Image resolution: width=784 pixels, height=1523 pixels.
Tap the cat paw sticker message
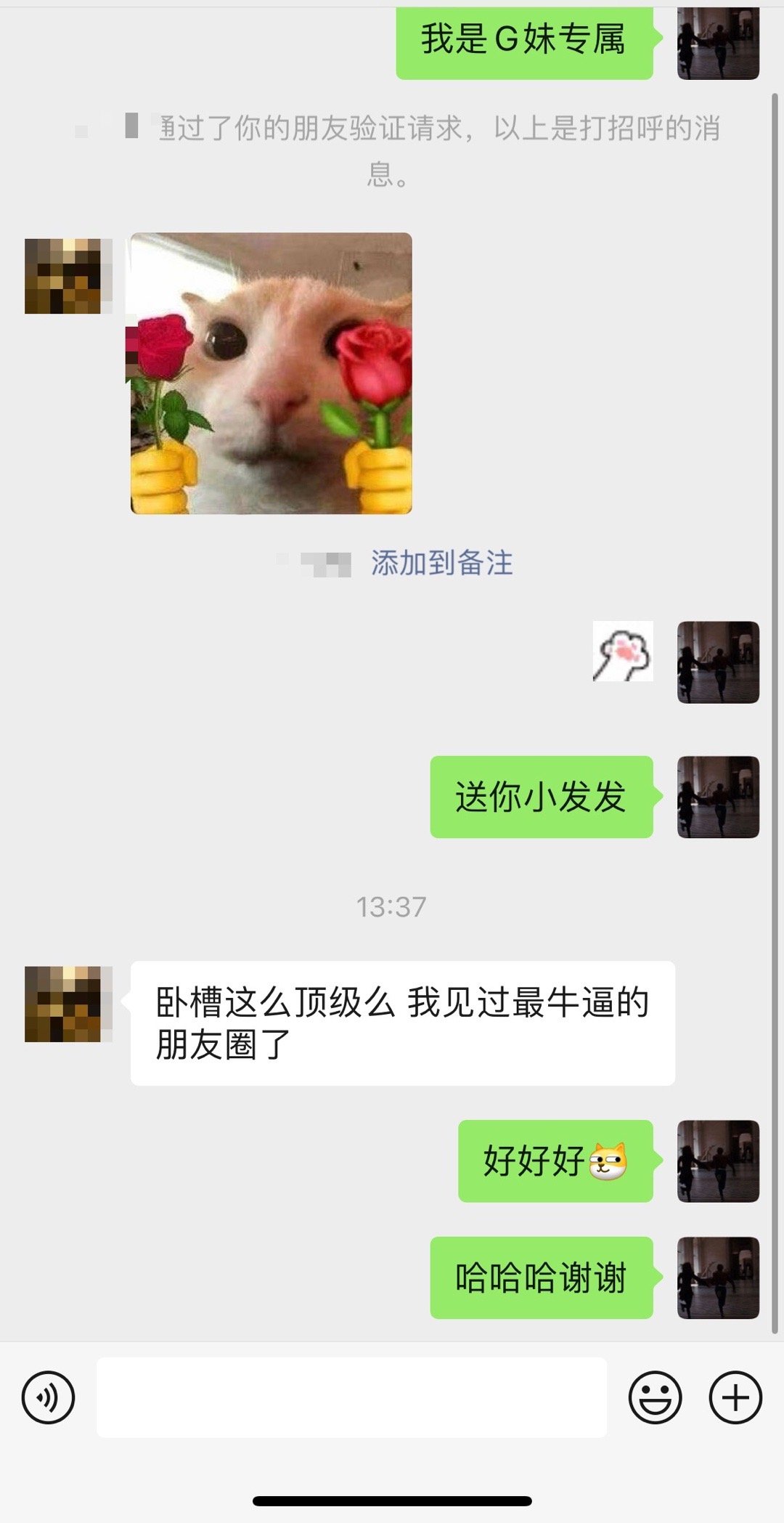(623, 651)
